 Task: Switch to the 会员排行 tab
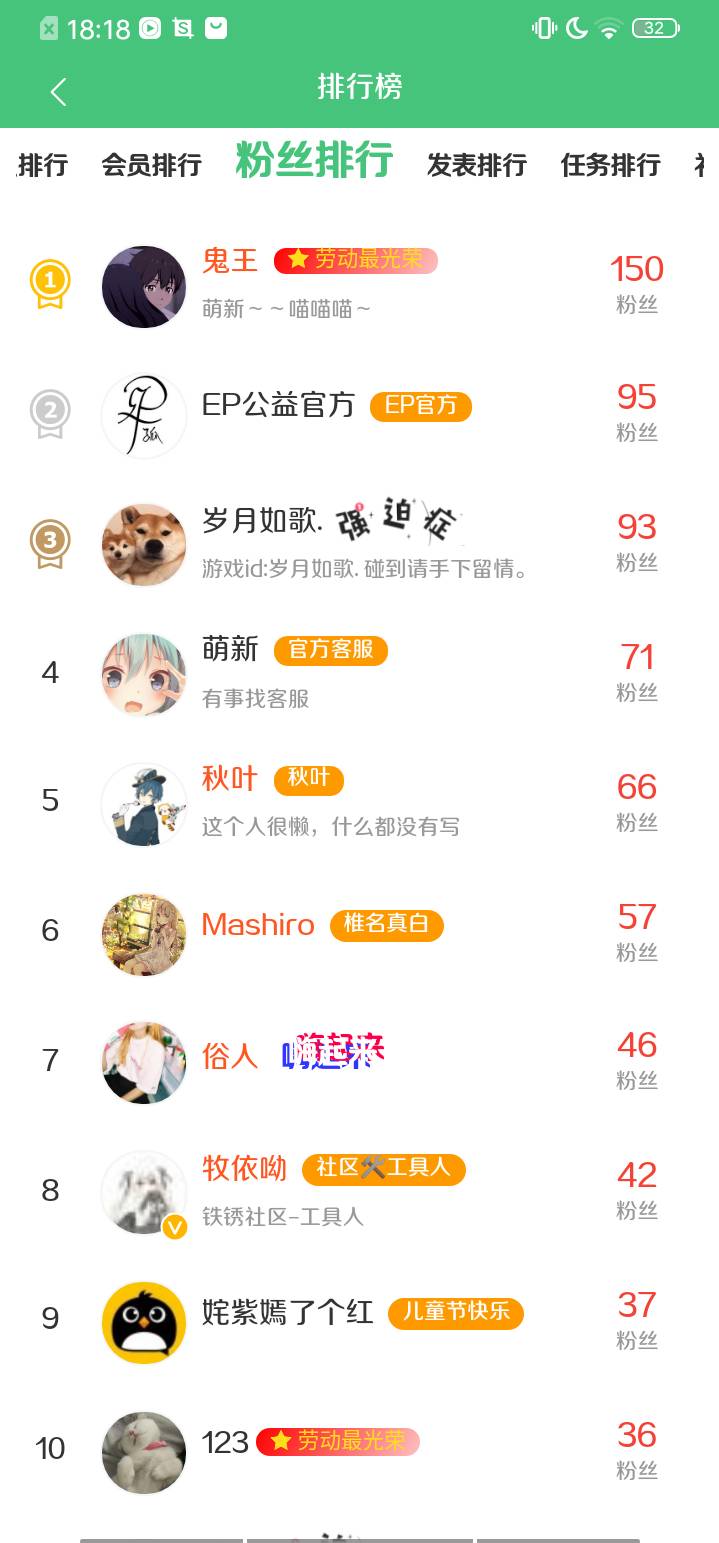(151, 165)
